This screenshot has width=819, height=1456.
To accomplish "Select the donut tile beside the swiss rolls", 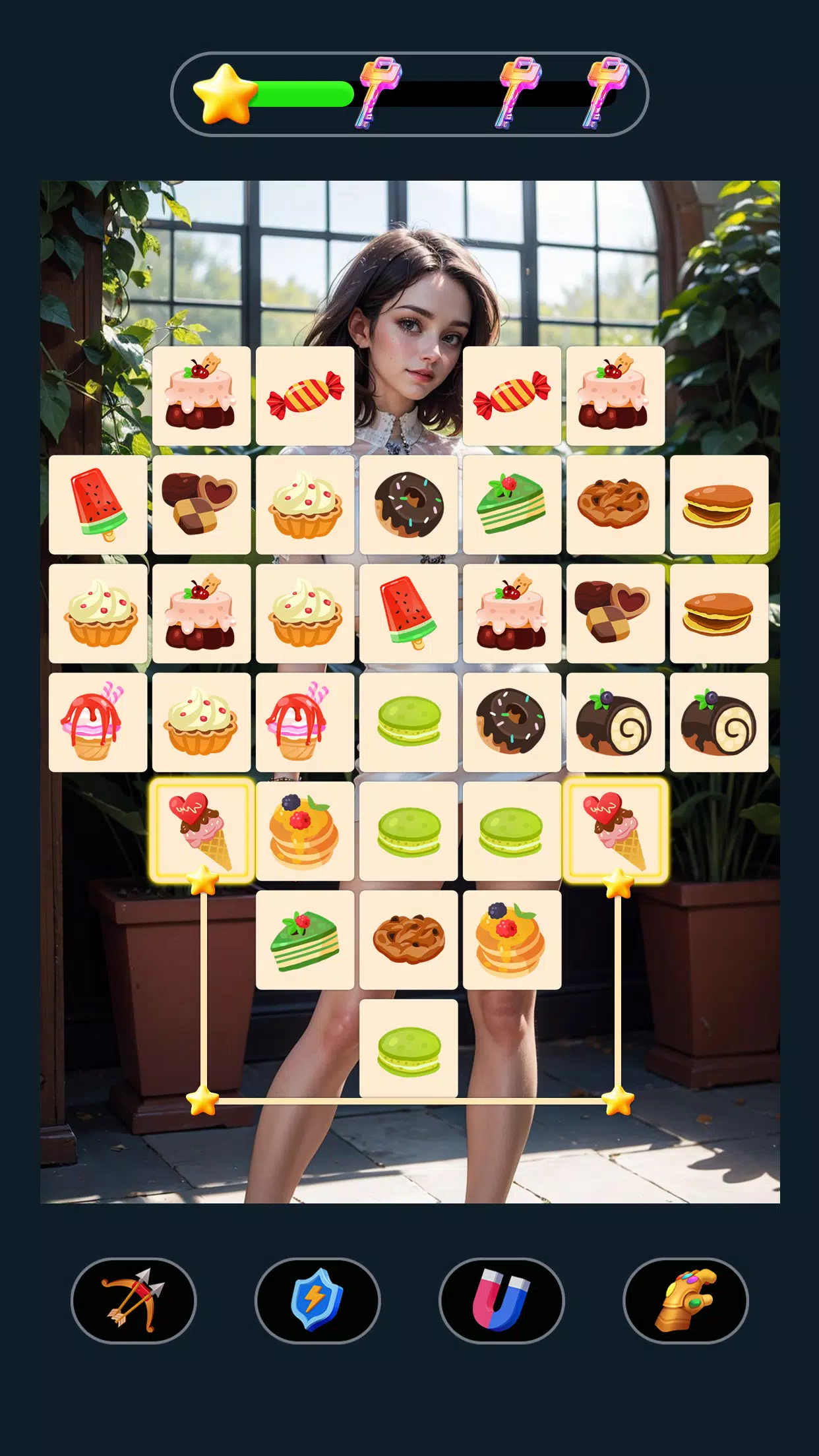I will (512, 722).
